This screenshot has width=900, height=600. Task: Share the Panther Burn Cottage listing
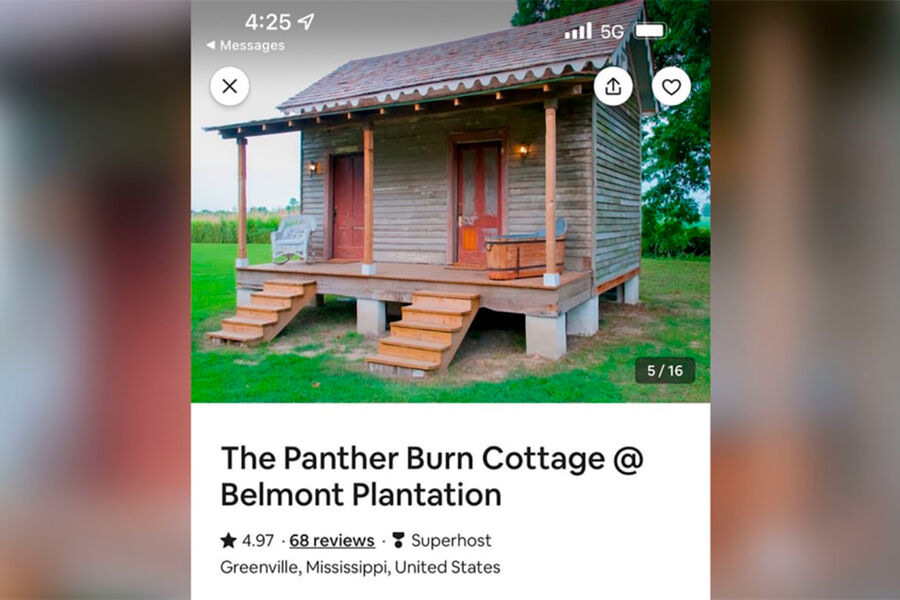613,87
